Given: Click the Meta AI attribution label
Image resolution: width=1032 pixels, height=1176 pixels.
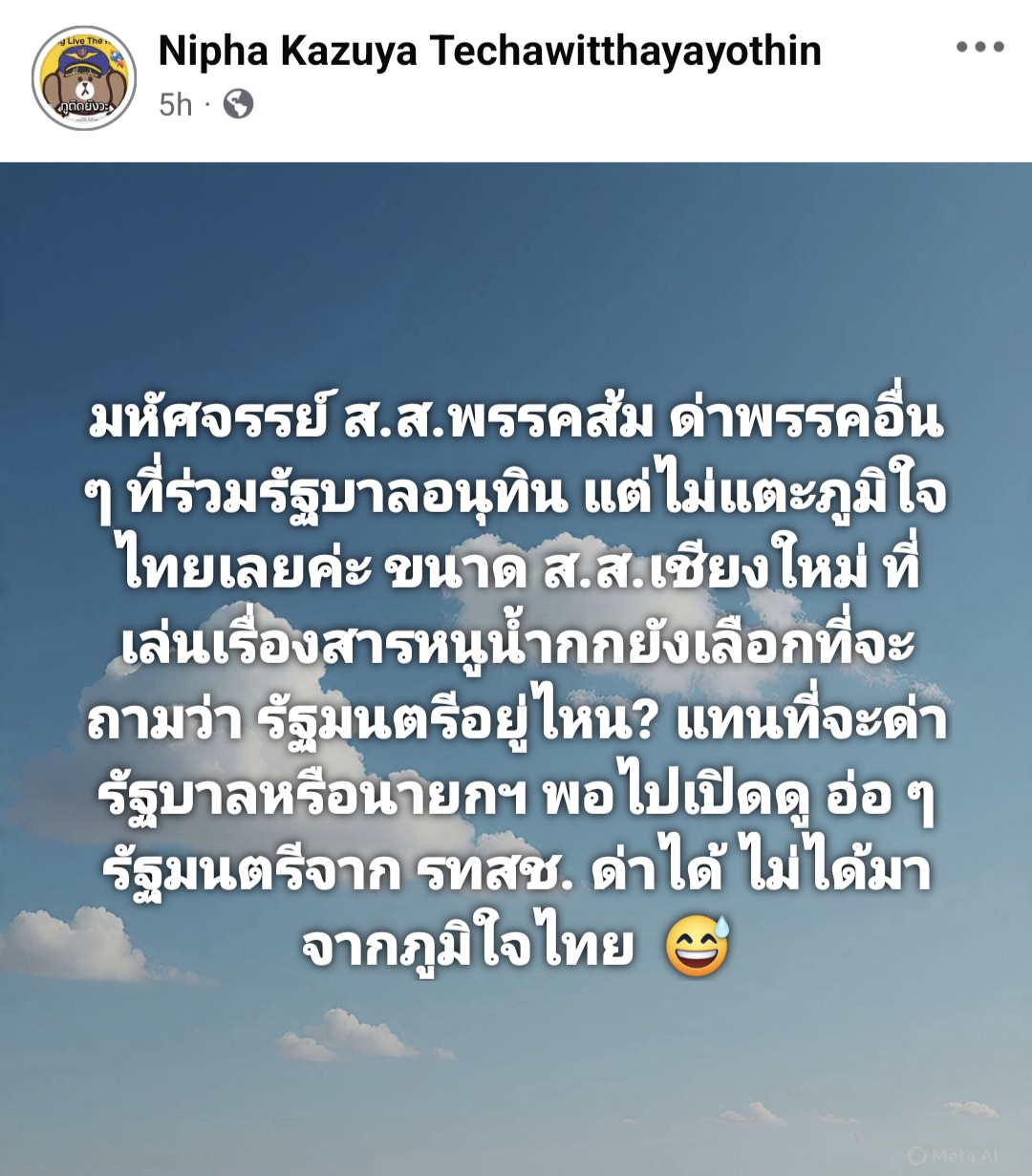Looking at the screenshot, I should pos(962,1156).
